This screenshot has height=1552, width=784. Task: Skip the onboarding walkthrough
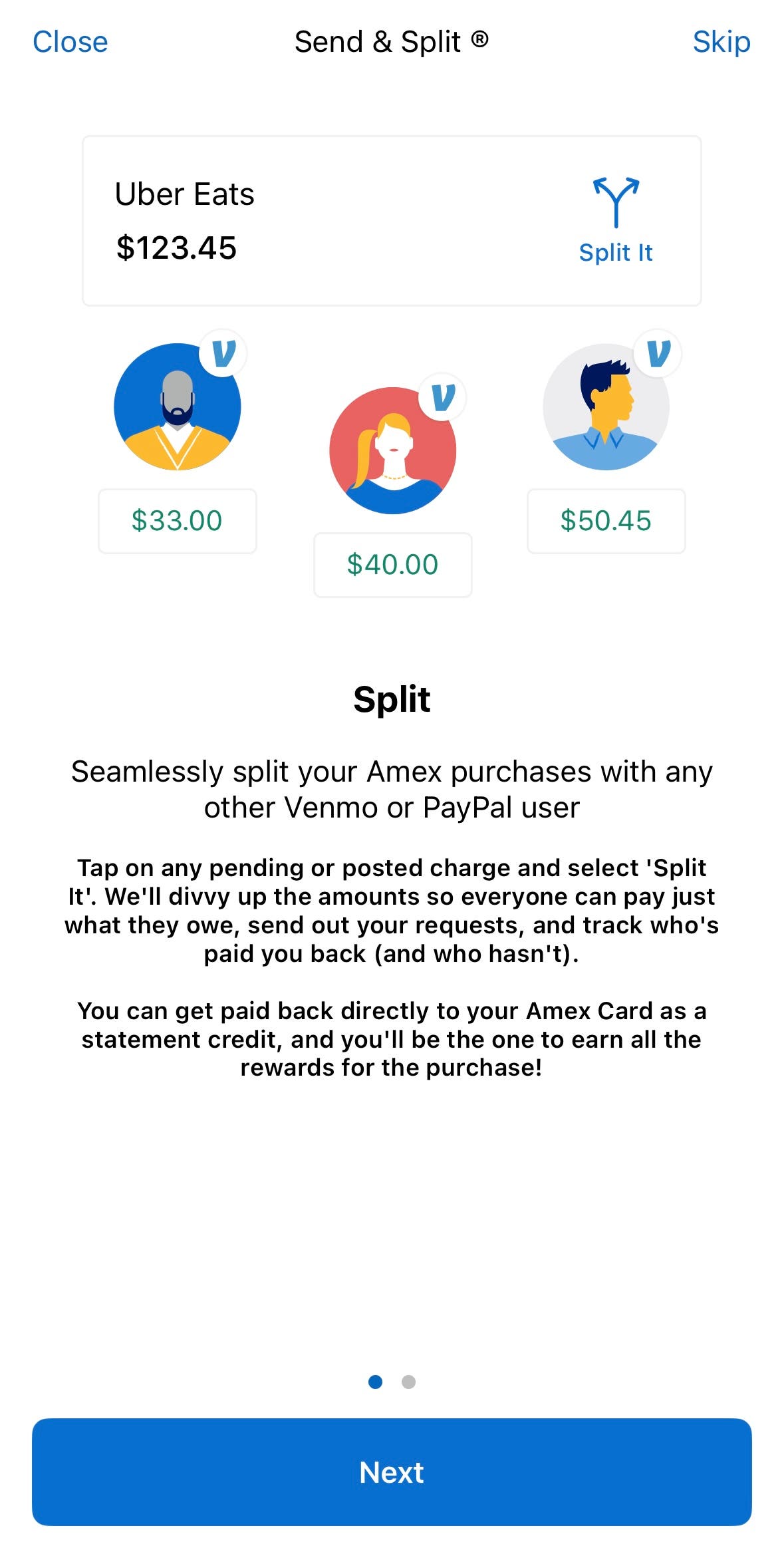(x=721, y=42)
